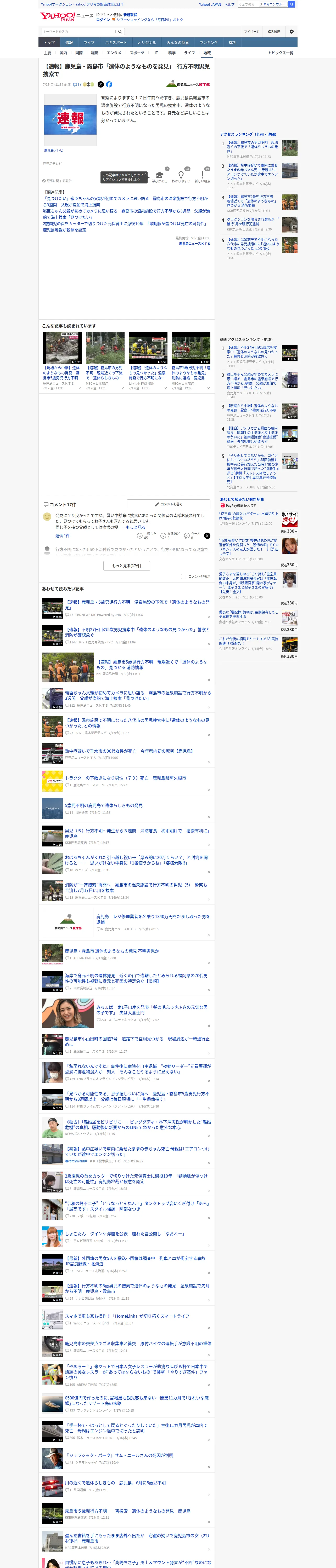
Task: Open トピックス一覧
Action: pos(281,53)
